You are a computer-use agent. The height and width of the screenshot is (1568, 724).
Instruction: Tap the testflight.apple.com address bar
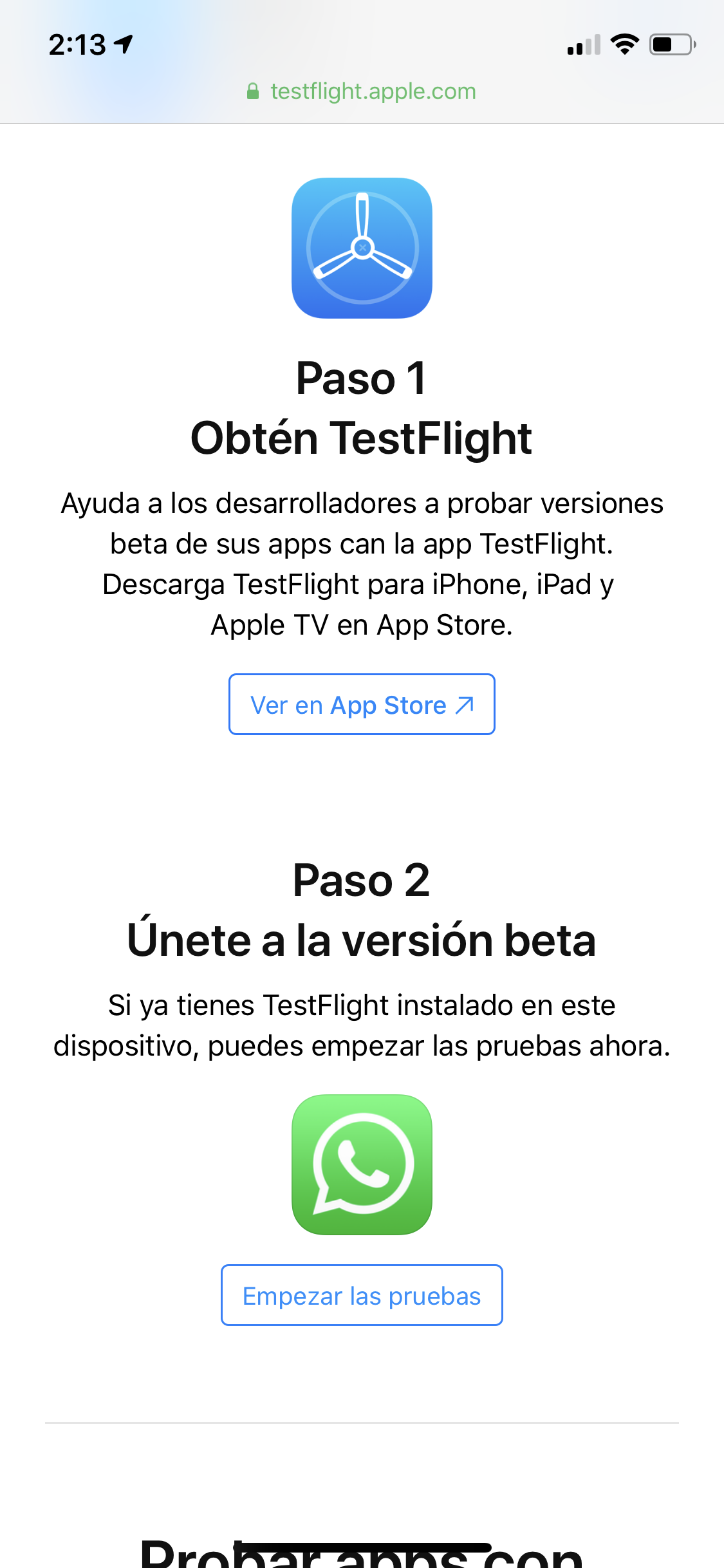[362, 91]
